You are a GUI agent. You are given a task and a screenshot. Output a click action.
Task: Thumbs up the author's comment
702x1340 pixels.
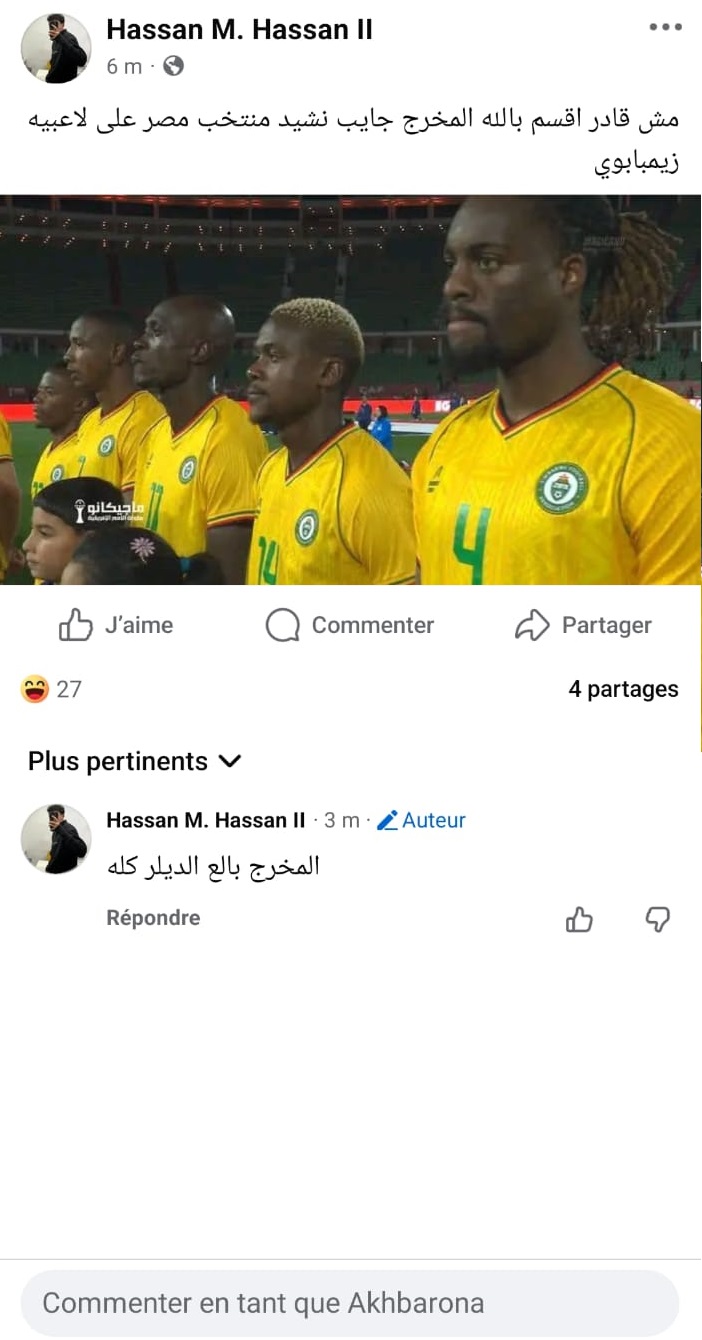pos(579,920)
